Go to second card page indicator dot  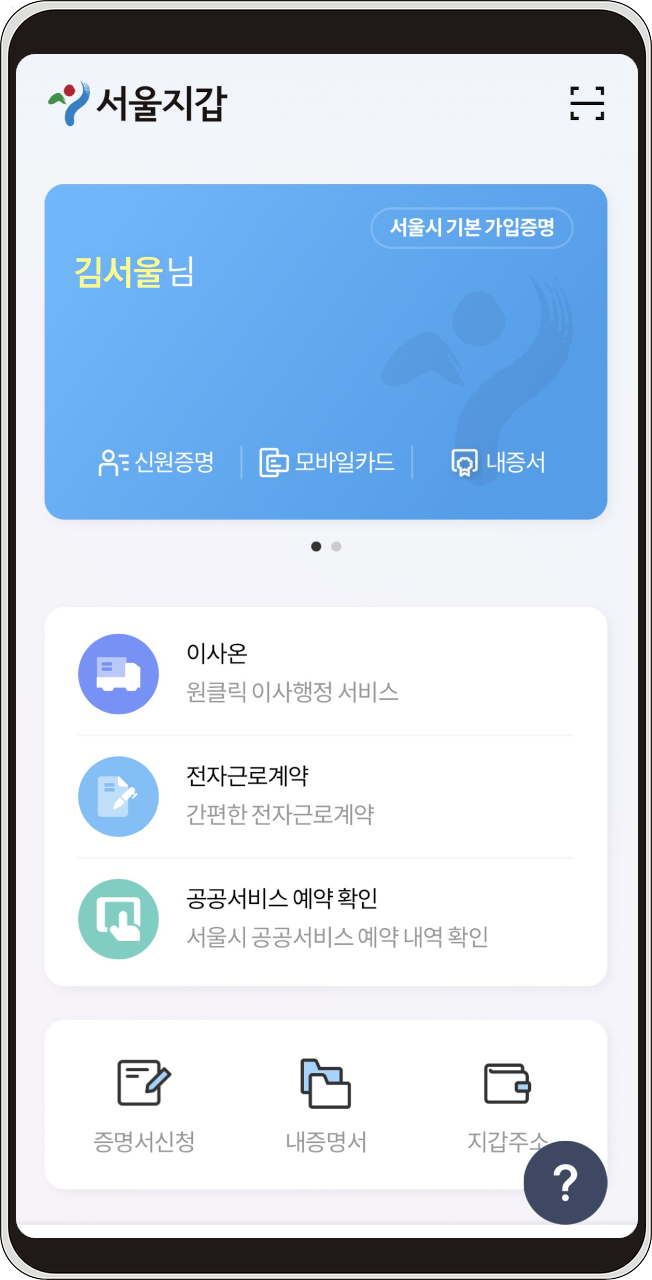[337, 546]
